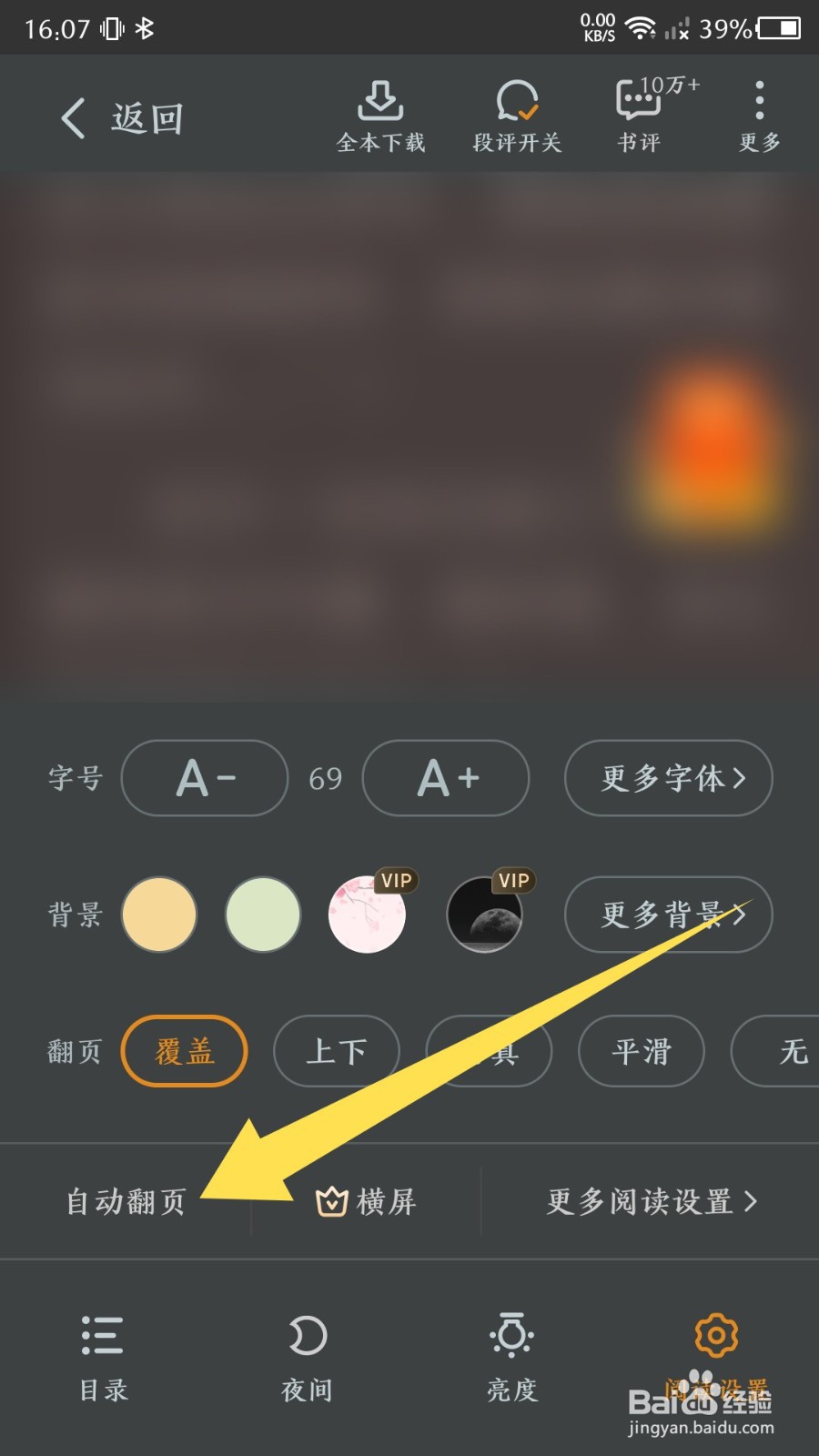Viewport: 819px width, 1456px height.
Task: Open the book reviews (书评) panel
Action: 640,114
